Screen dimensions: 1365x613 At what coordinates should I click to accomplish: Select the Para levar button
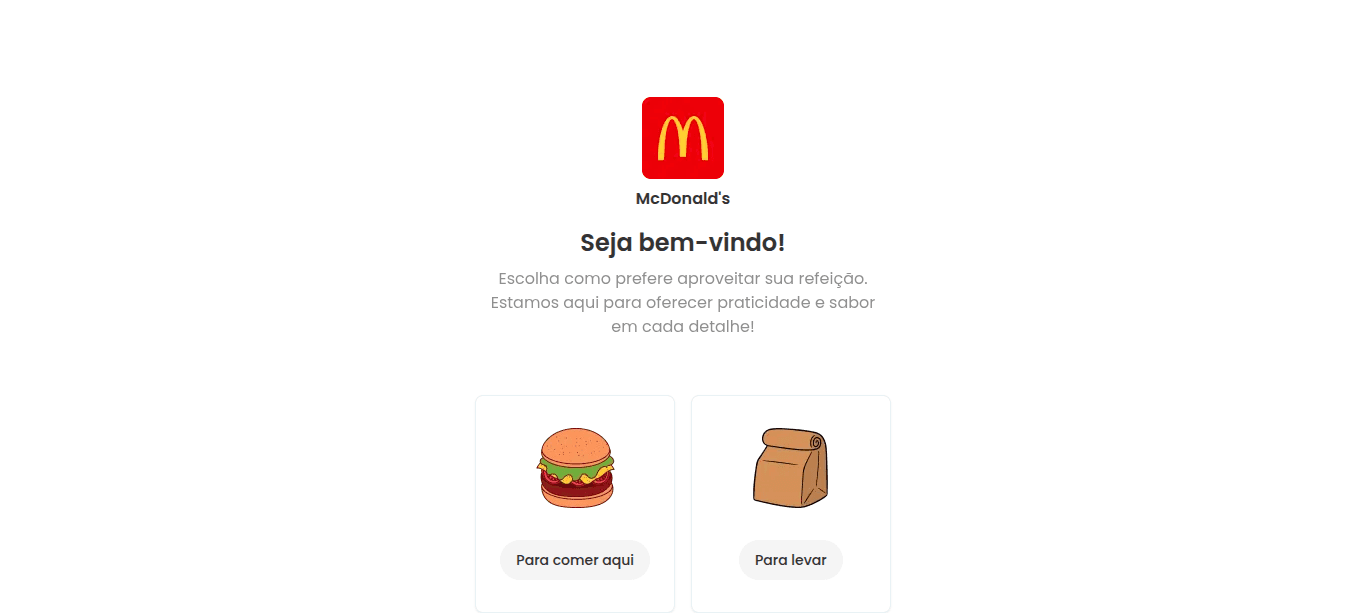point(790,560)
